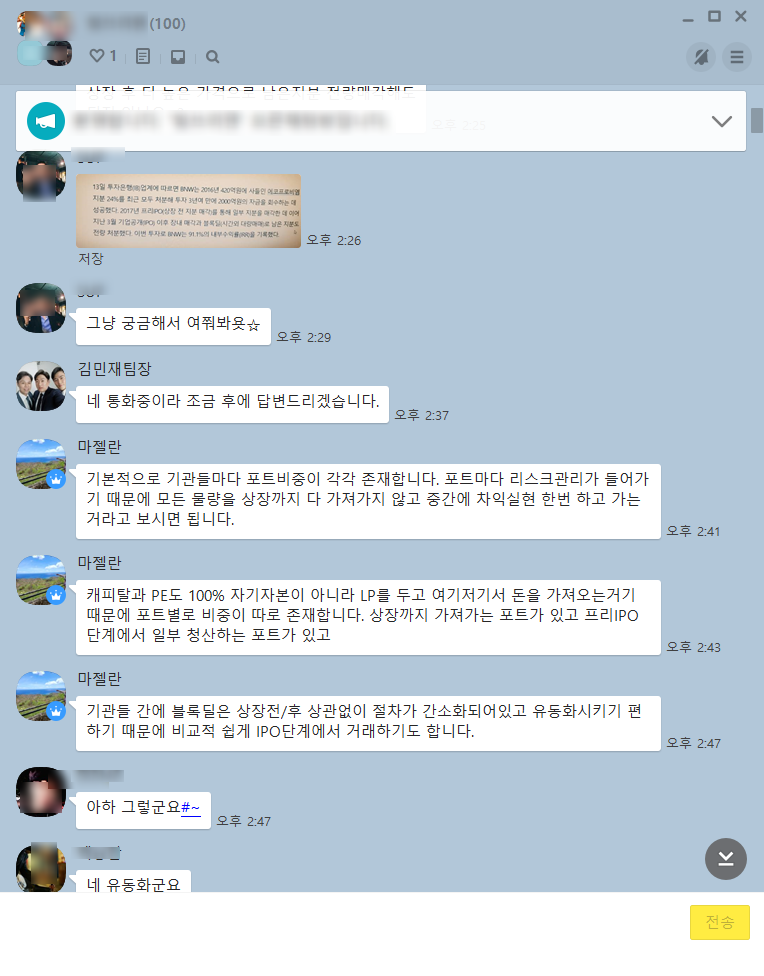View 마젤란 profile next to 캐피탈과 PE도 message
Screen dimensions: 764x976
pos(41,581)
